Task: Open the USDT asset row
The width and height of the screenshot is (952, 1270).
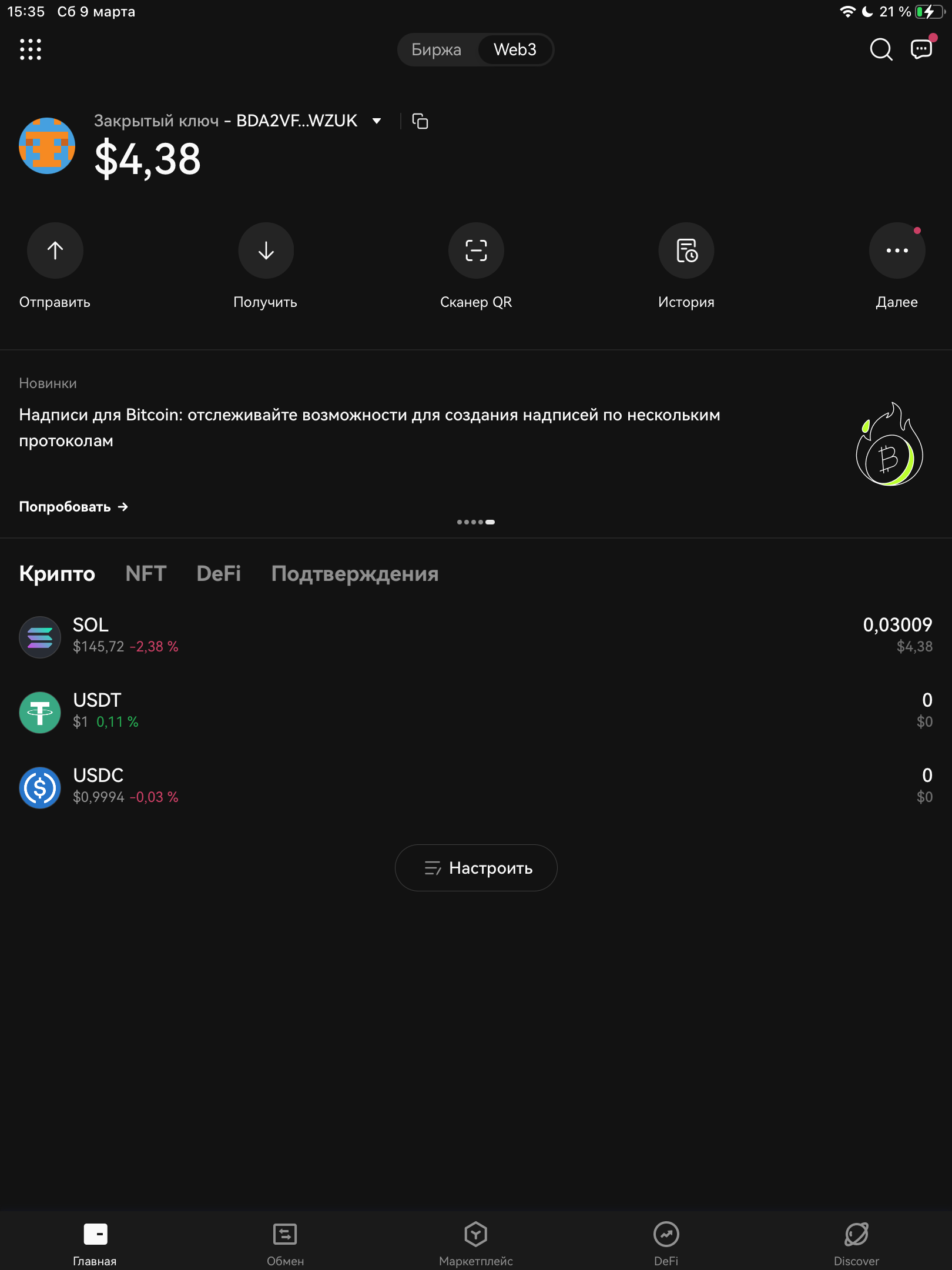Action: [476, 711]
